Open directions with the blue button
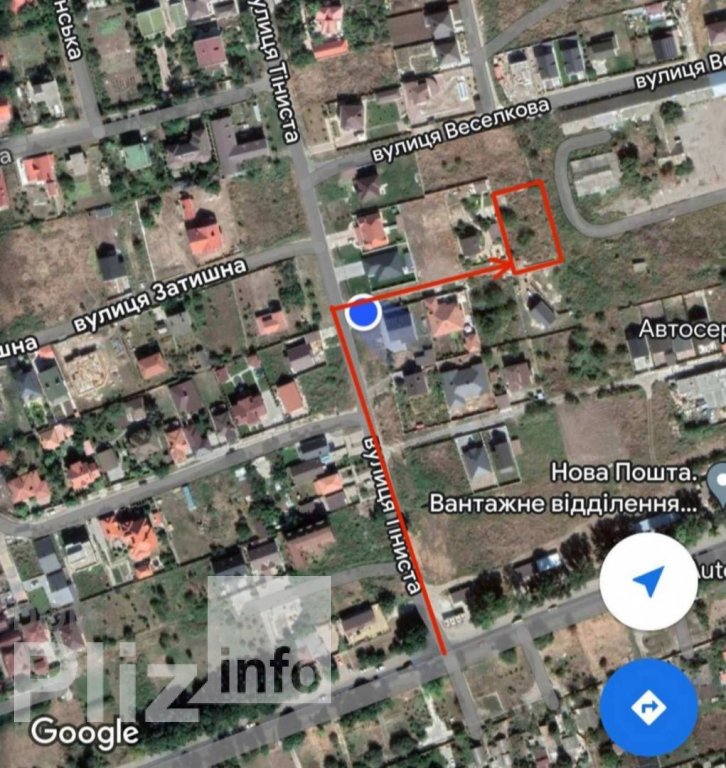Viewport: 726px width, 768px height. pos(649,707)
